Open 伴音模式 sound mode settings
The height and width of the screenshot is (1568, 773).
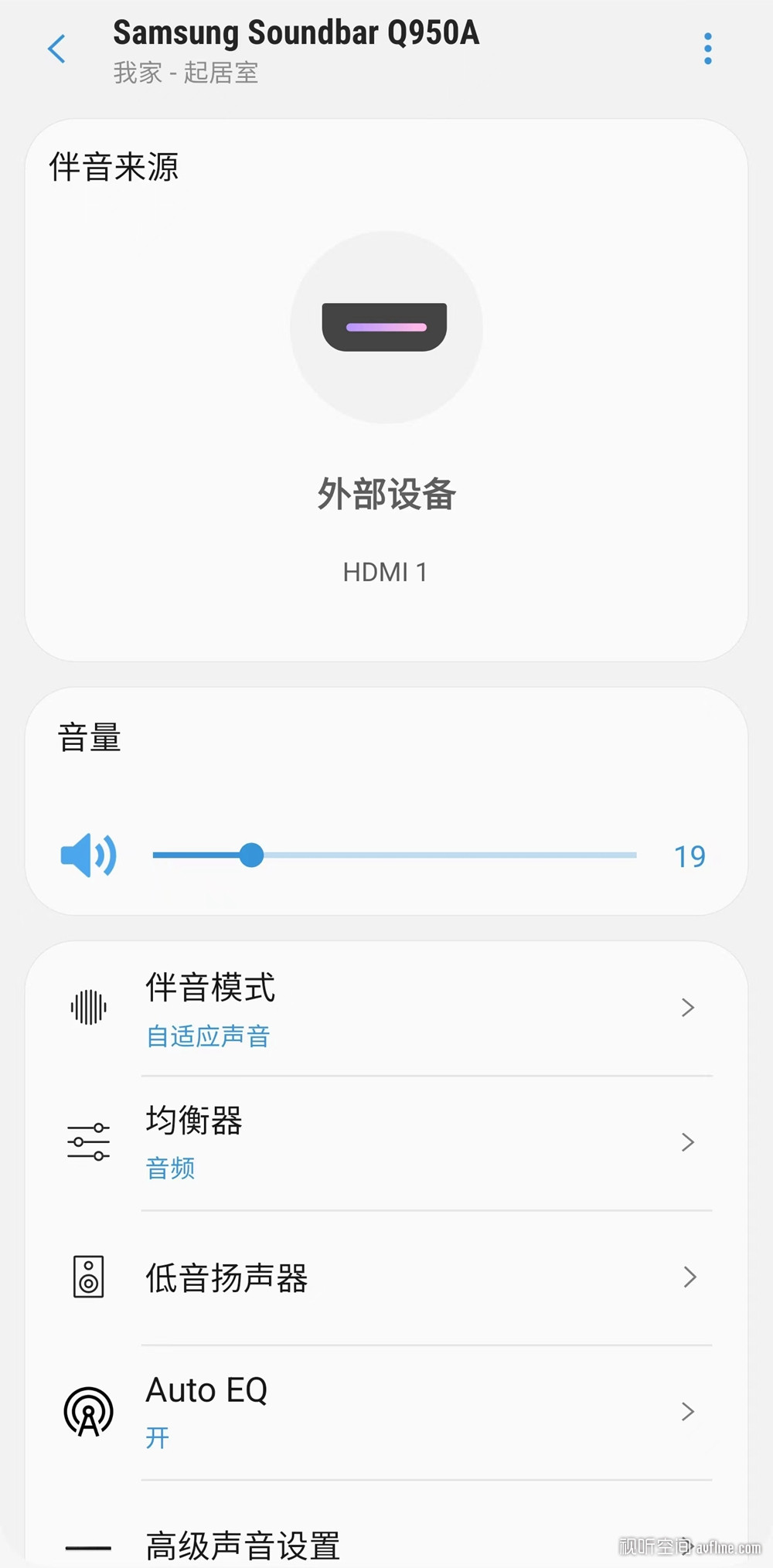(x=386, y=1008)
